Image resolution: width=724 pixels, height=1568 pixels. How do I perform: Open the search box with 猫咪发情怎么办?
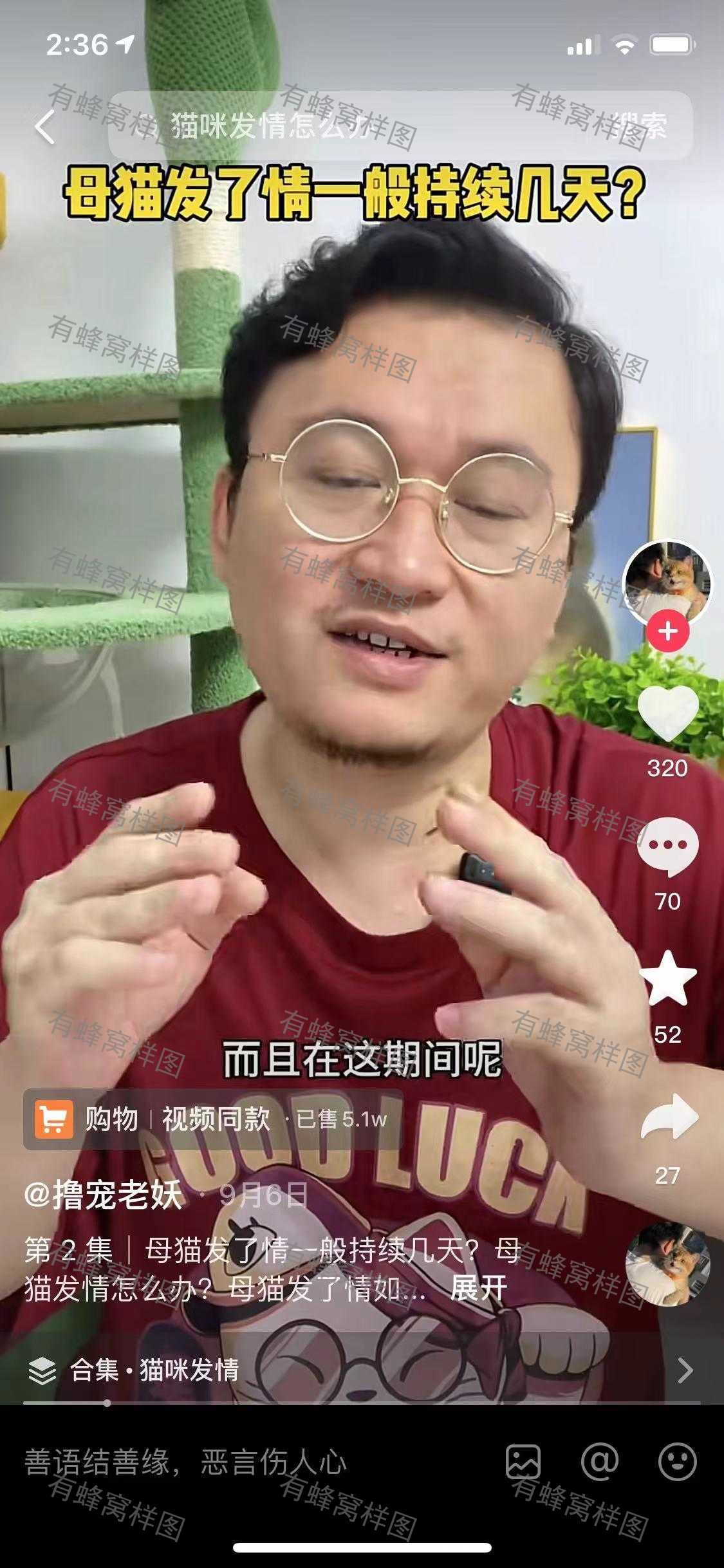click(x=360, y=126)
